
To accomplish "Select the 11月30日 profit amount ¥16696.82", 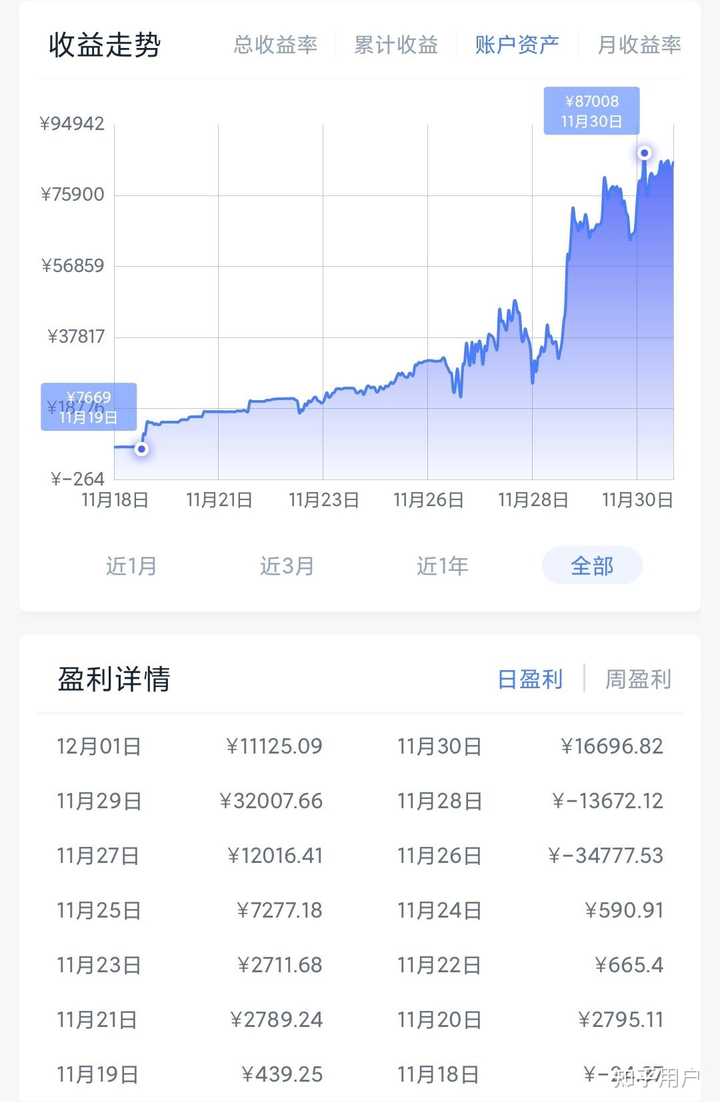I will [x=612, y=746].
